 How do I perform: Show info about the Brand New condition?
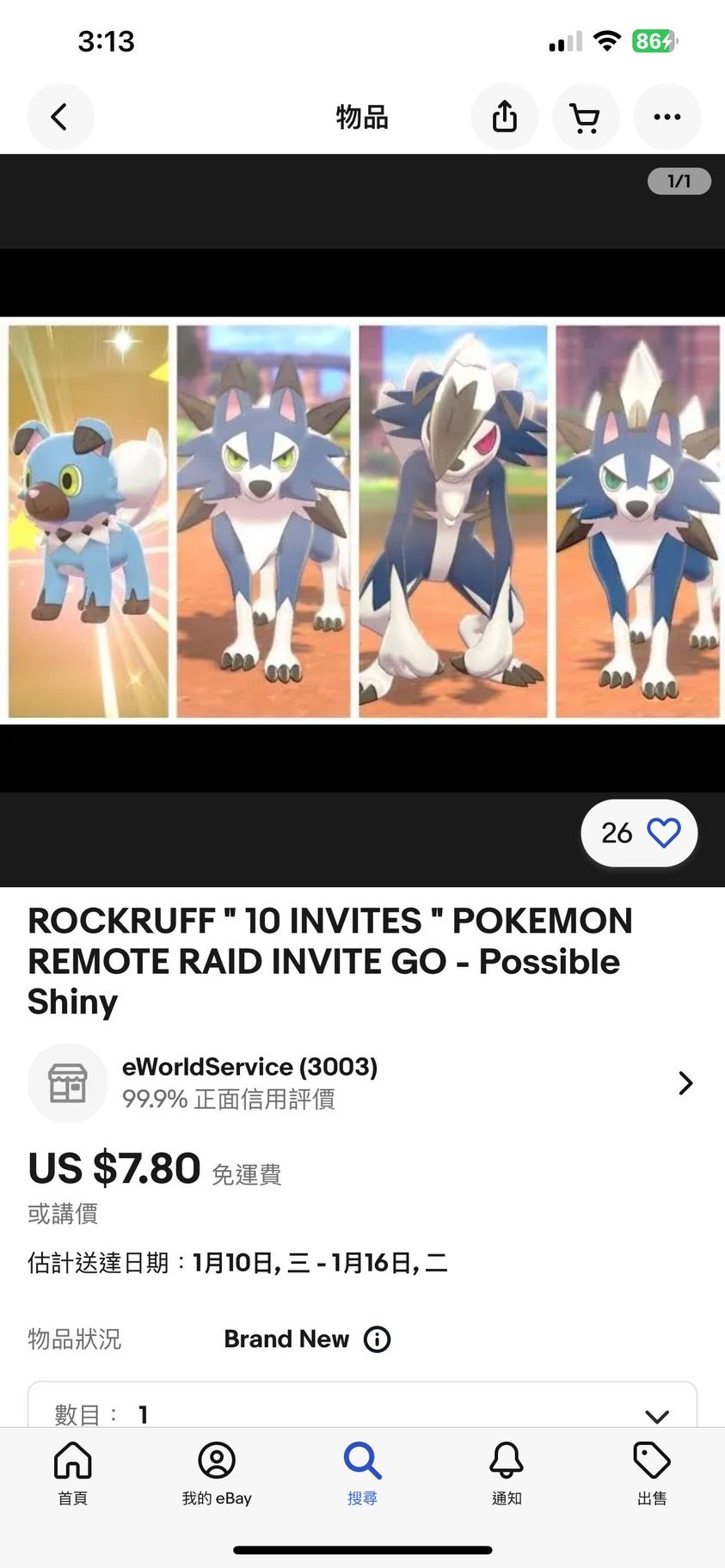point(378,1338)
